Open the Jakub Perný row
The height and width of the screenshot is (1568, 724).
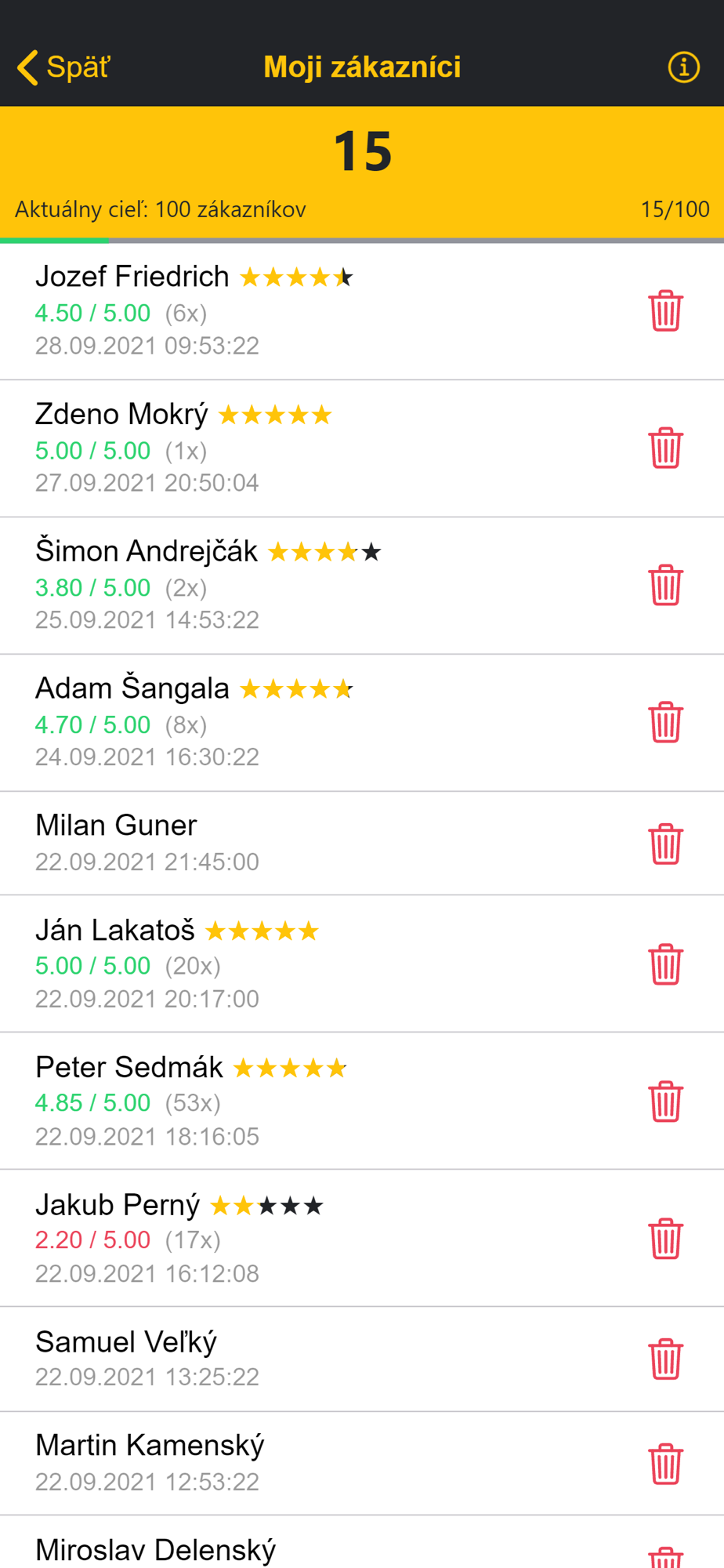coord(313,1238)
